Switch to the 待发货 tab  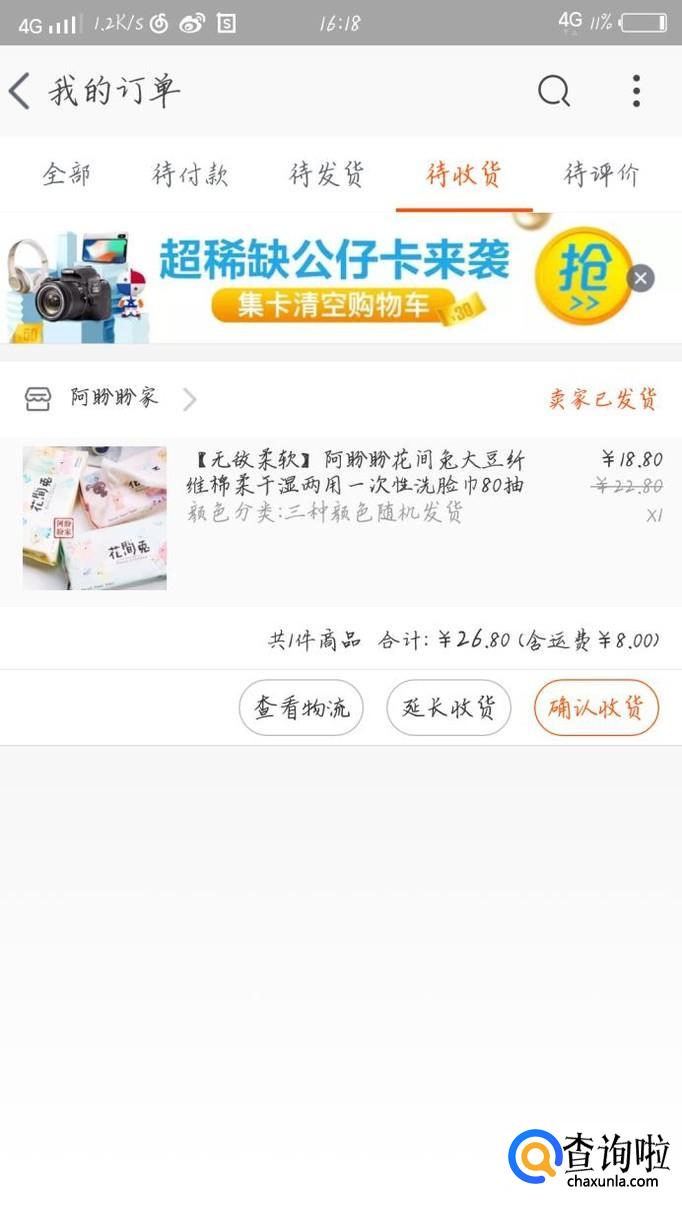point(327,175)
